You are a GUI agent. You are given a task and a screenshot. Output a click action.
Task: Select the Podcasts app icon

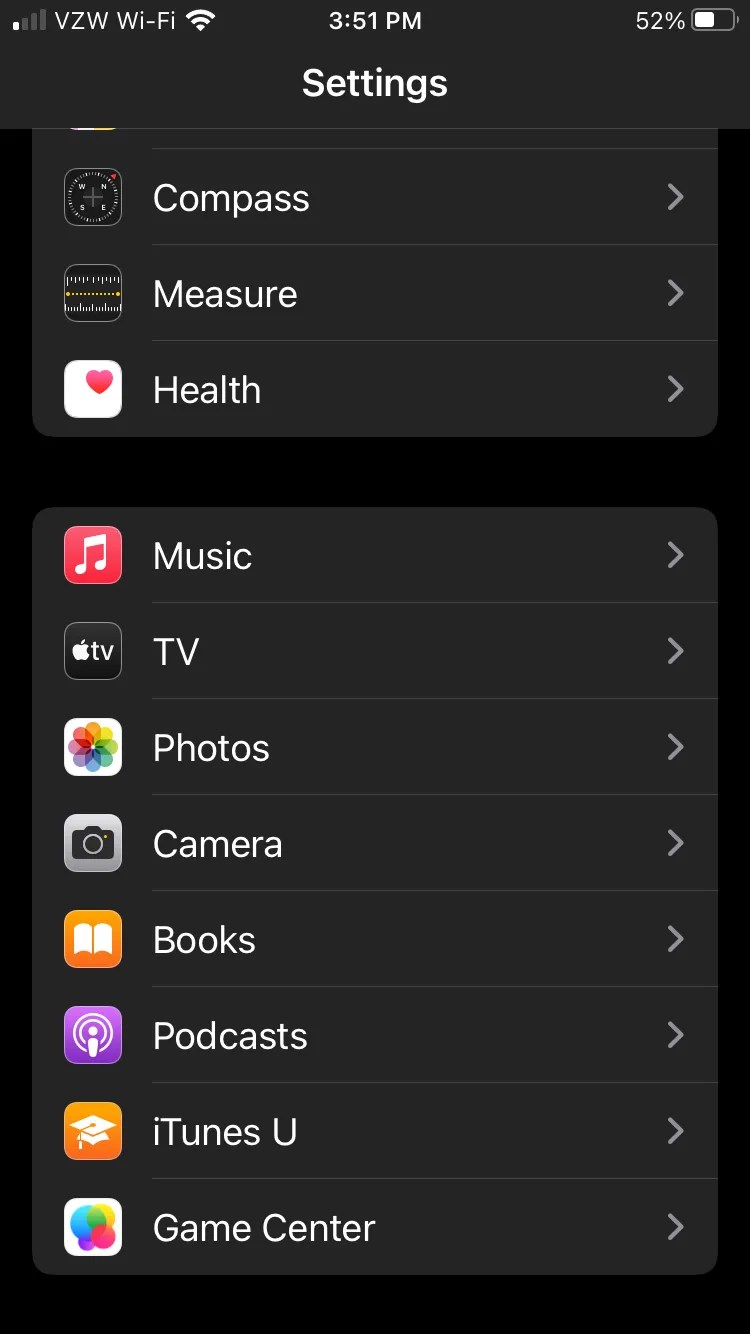coord(93,1035)
